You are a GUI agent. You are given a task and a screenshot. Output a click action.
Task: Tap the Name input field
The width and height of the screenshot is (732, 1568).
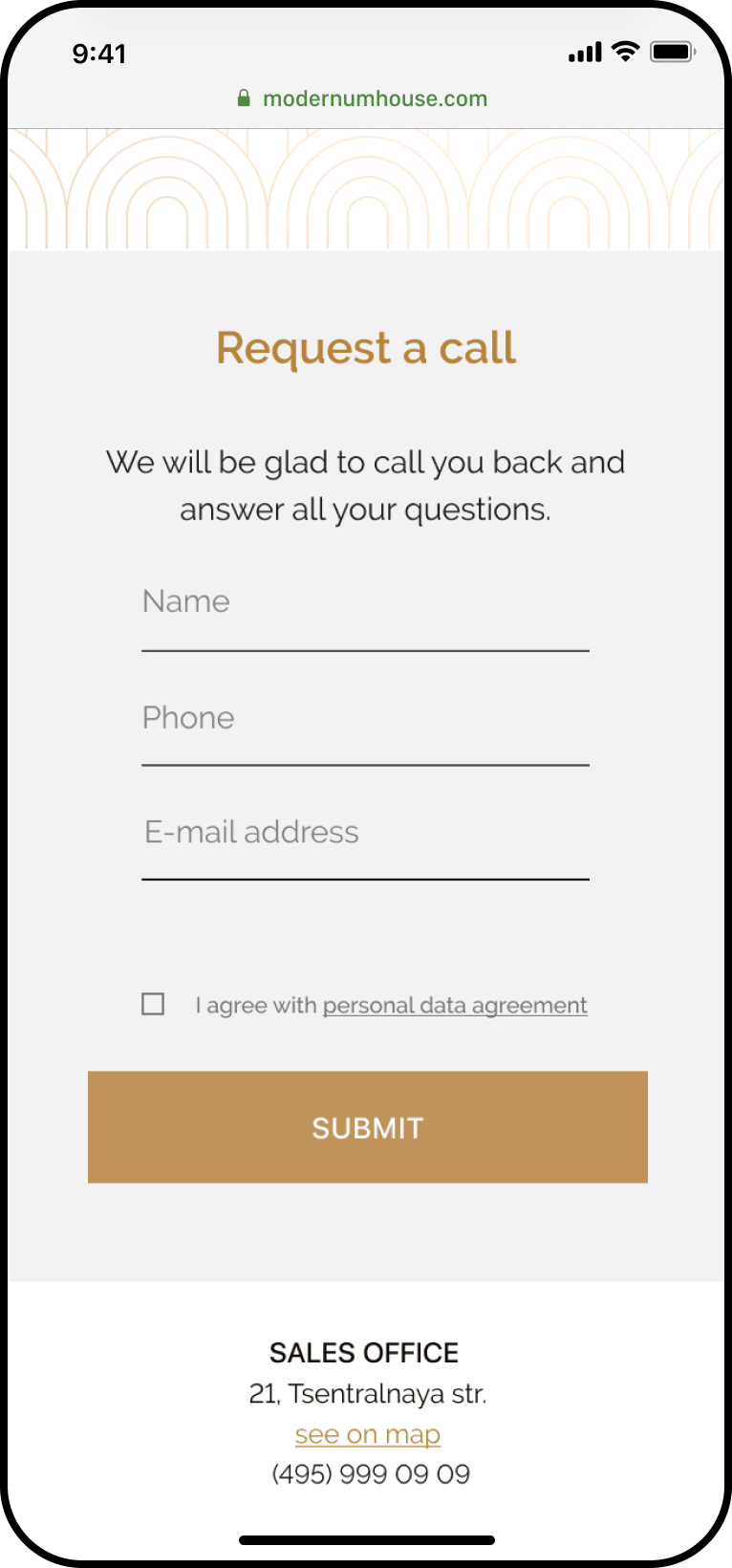pos(365,612)
